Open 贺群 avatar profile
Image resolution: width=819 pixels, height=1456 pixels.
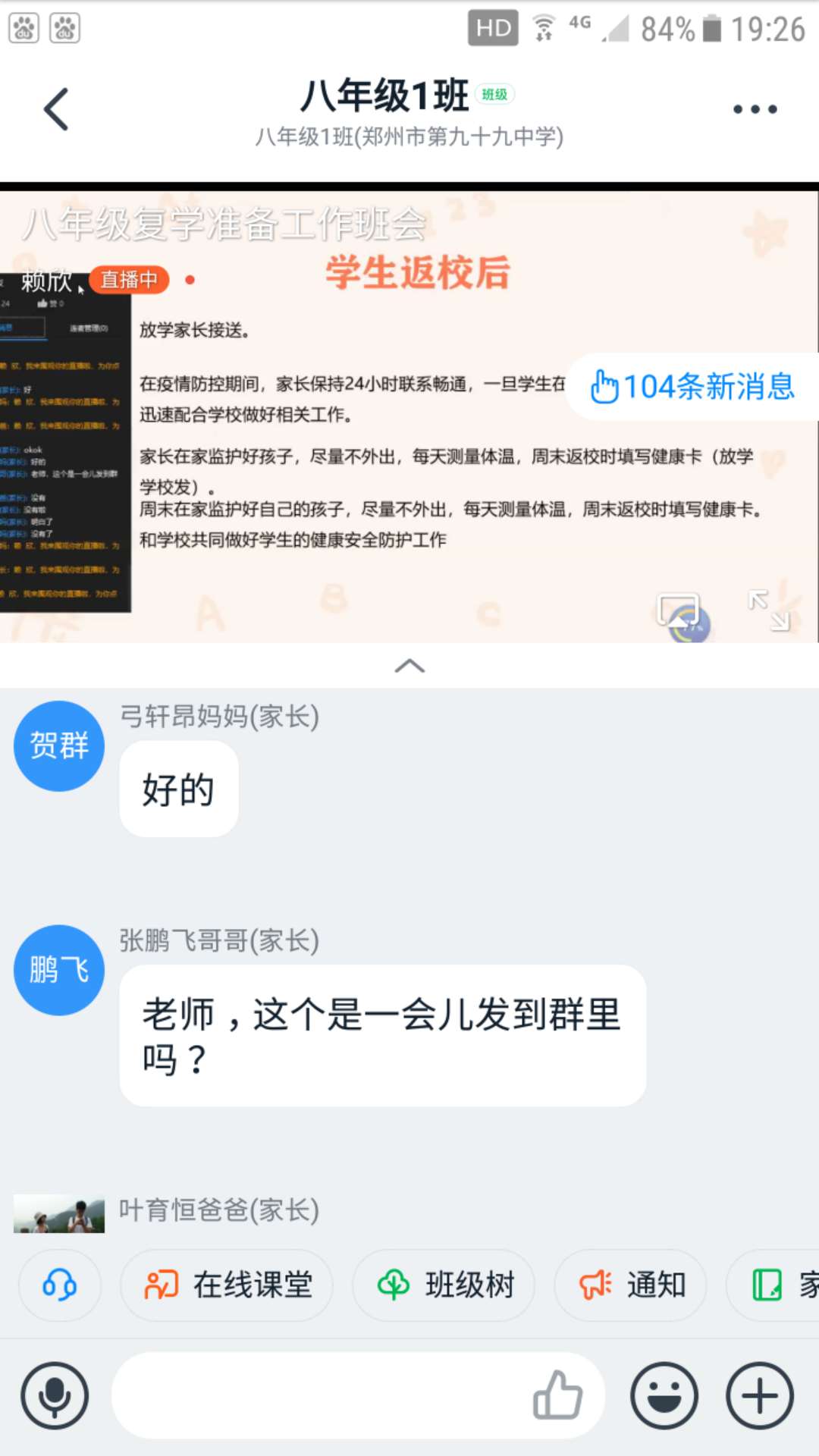59,746
